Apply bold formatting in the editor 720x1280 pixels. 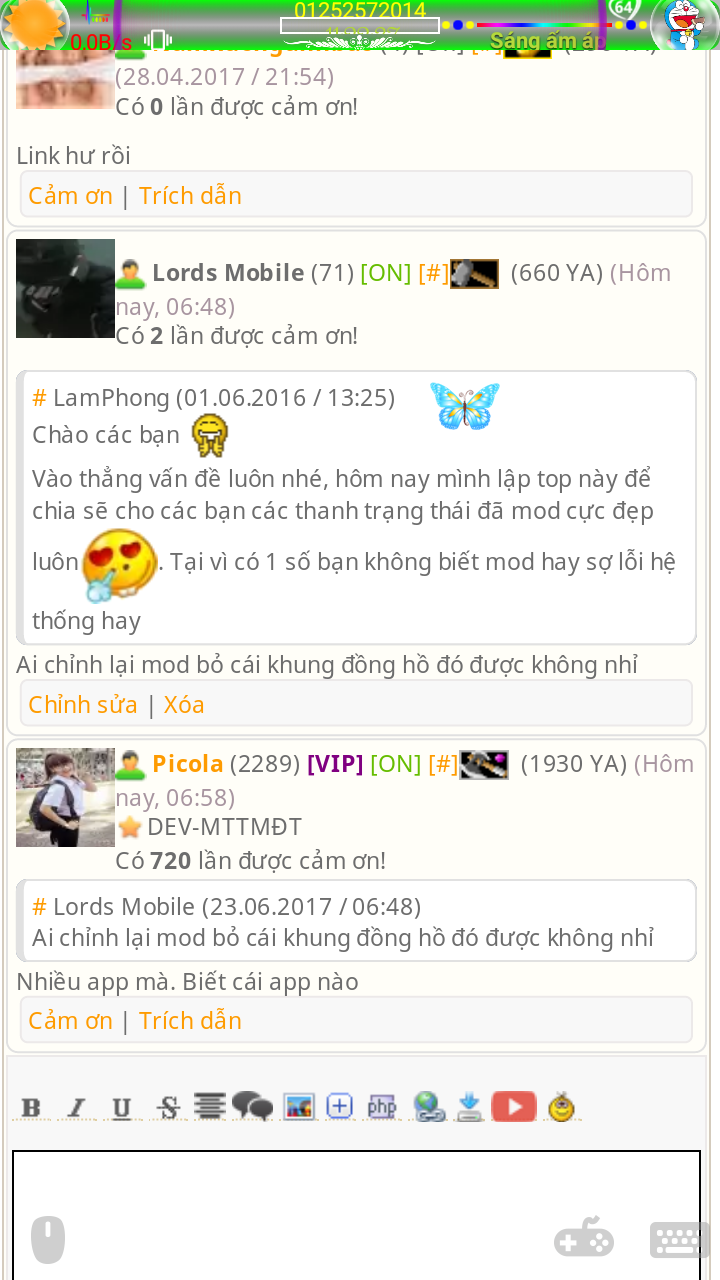click(x=31, y=1107)
